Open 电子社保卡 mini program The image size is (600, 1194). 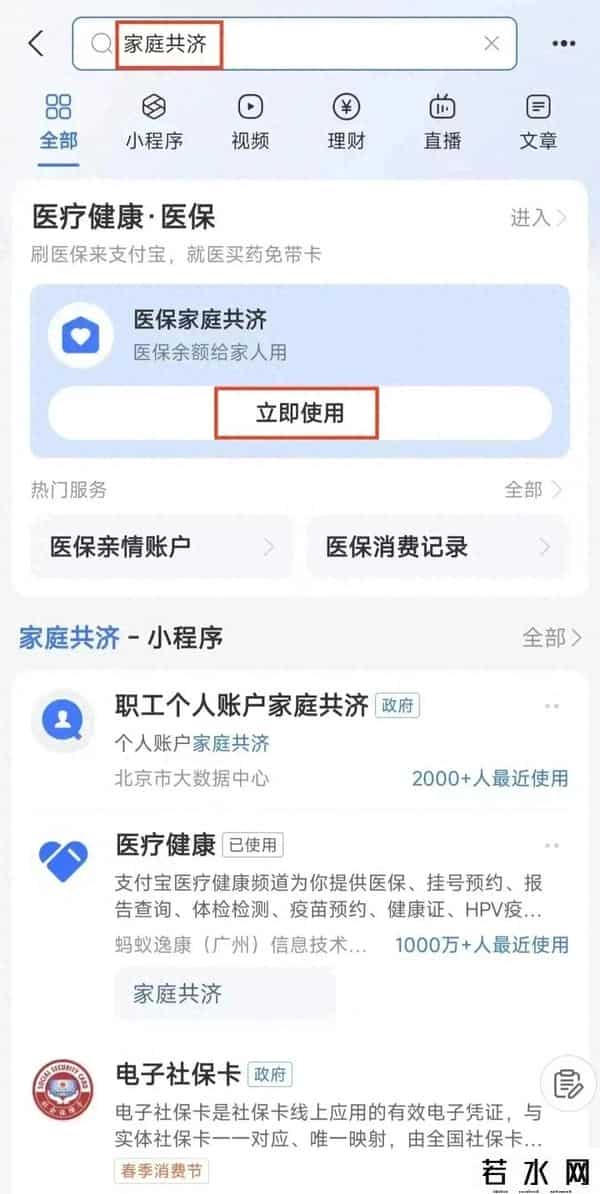click(x=180, y=1074)
